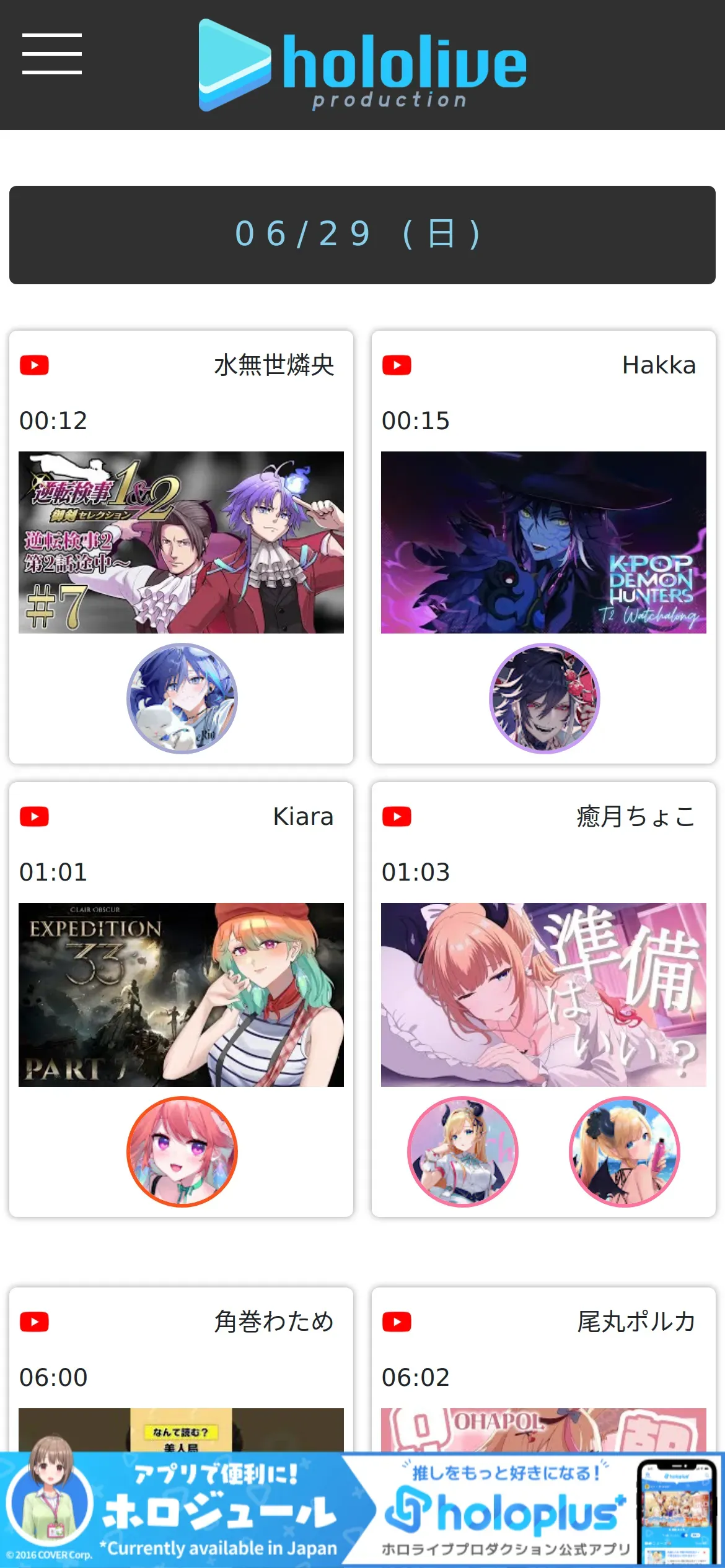Open Hakka's 00:15 KPop Demon Hunters stream

pyautogui.click(x=543, y=542)
